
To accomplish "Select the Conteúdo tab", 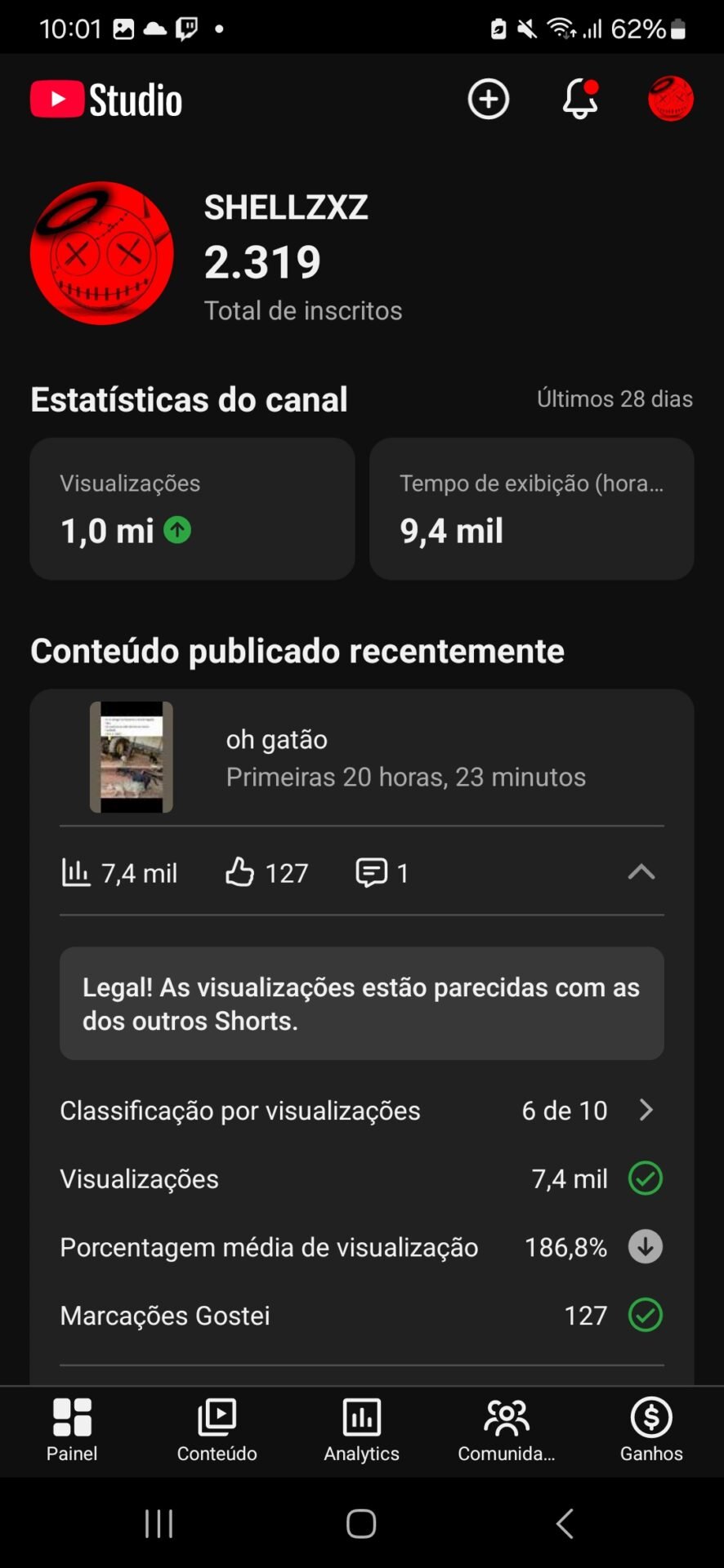I will pos(216,1429).
